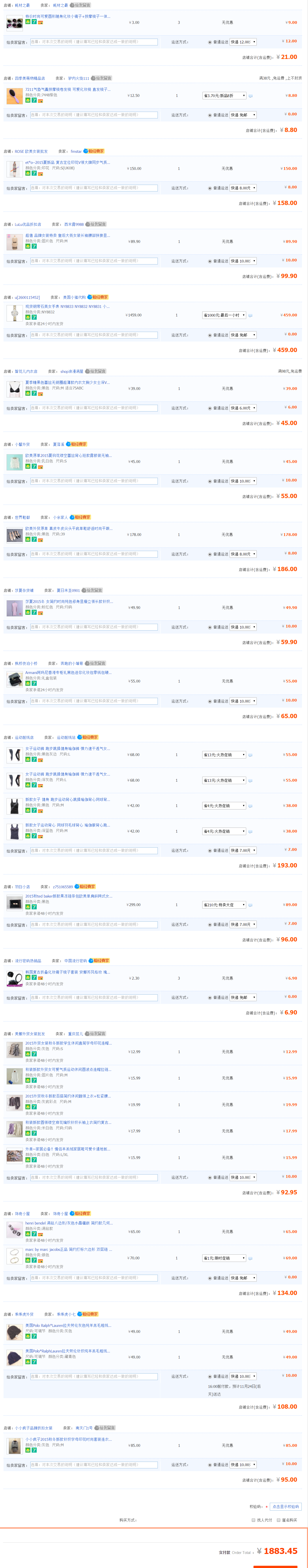Select 普通运送 radio for the 耗材之最 order
This screenshot has height=1568, width=308.
click(x=210, y=43)
